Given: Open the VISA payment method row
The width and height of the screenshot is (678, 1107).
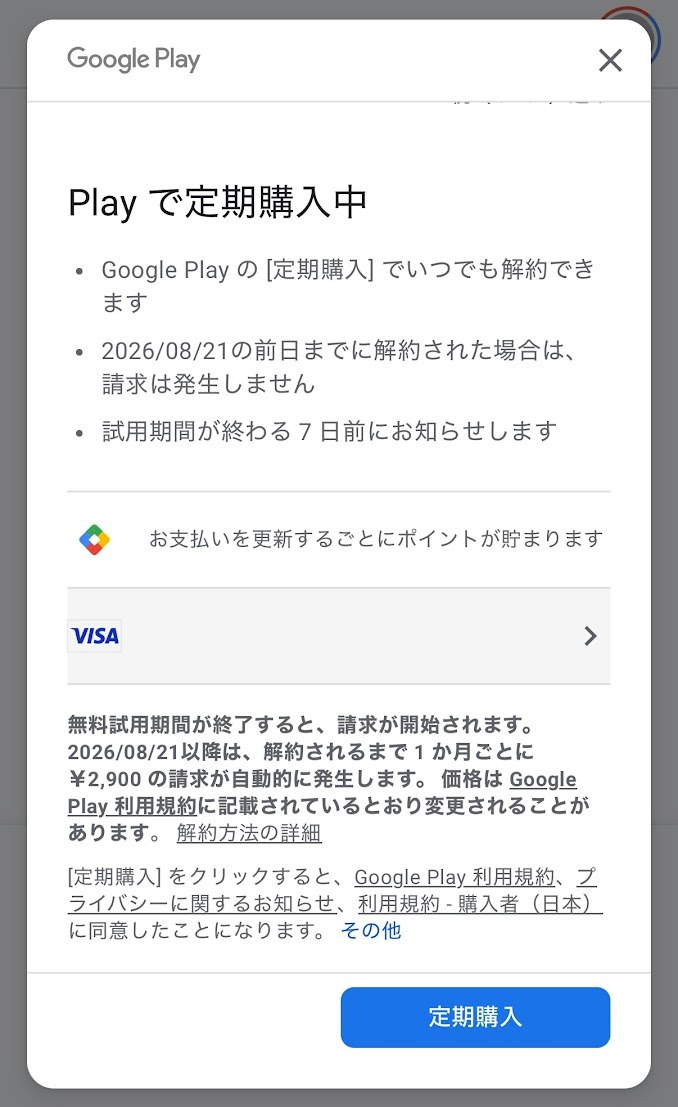Looking at the screenshot, I should tap(339, 636).
